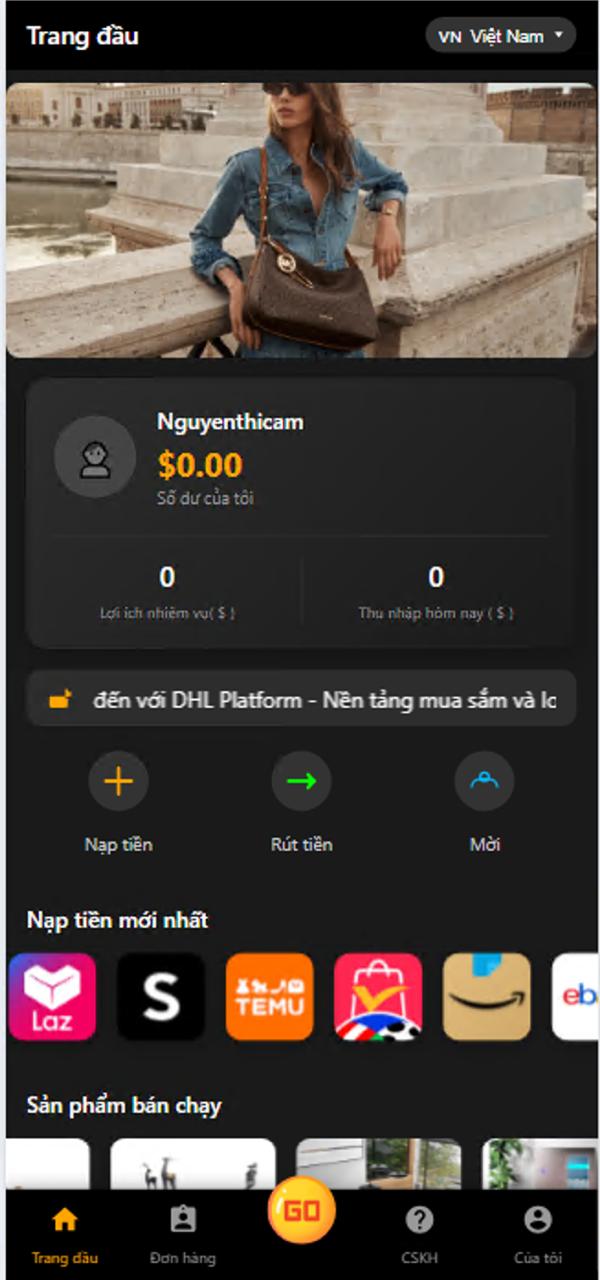
Task: Switch to the Đơn hàng tab
Action: point(182,1234)
